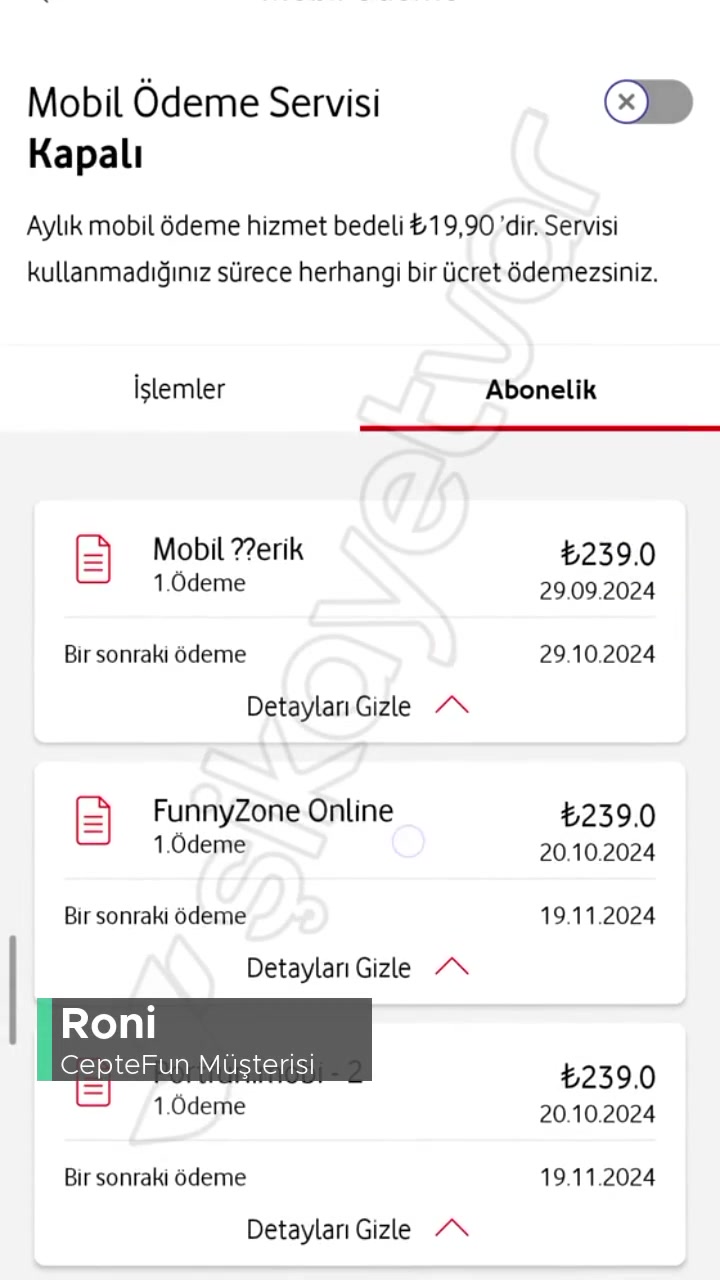Switch to the İşlemler tab
This screenshot has width=720, height=1280.
point(179,389)
